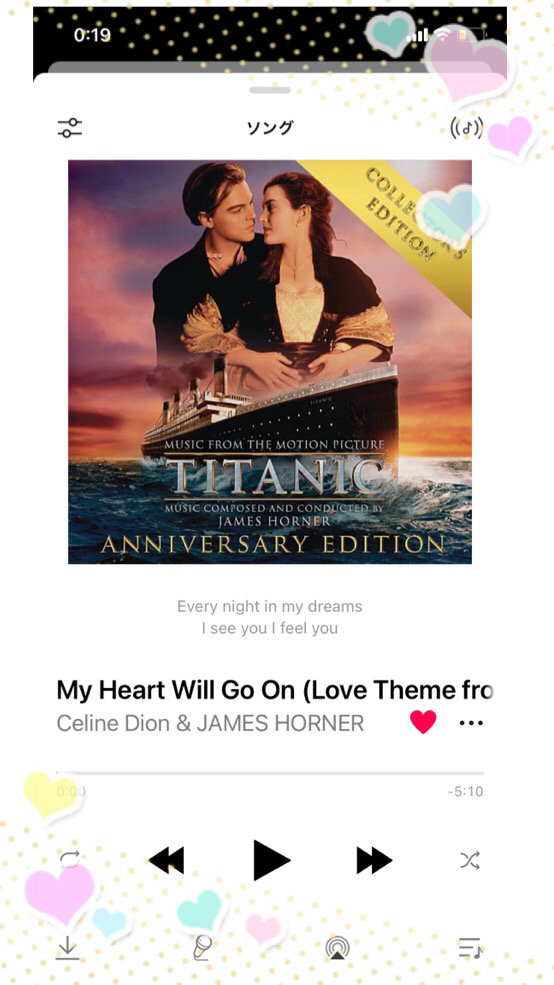Image resolution: width=554 pixels, height=985 pixels.
Task: Download this song
Action: (68, 948)
